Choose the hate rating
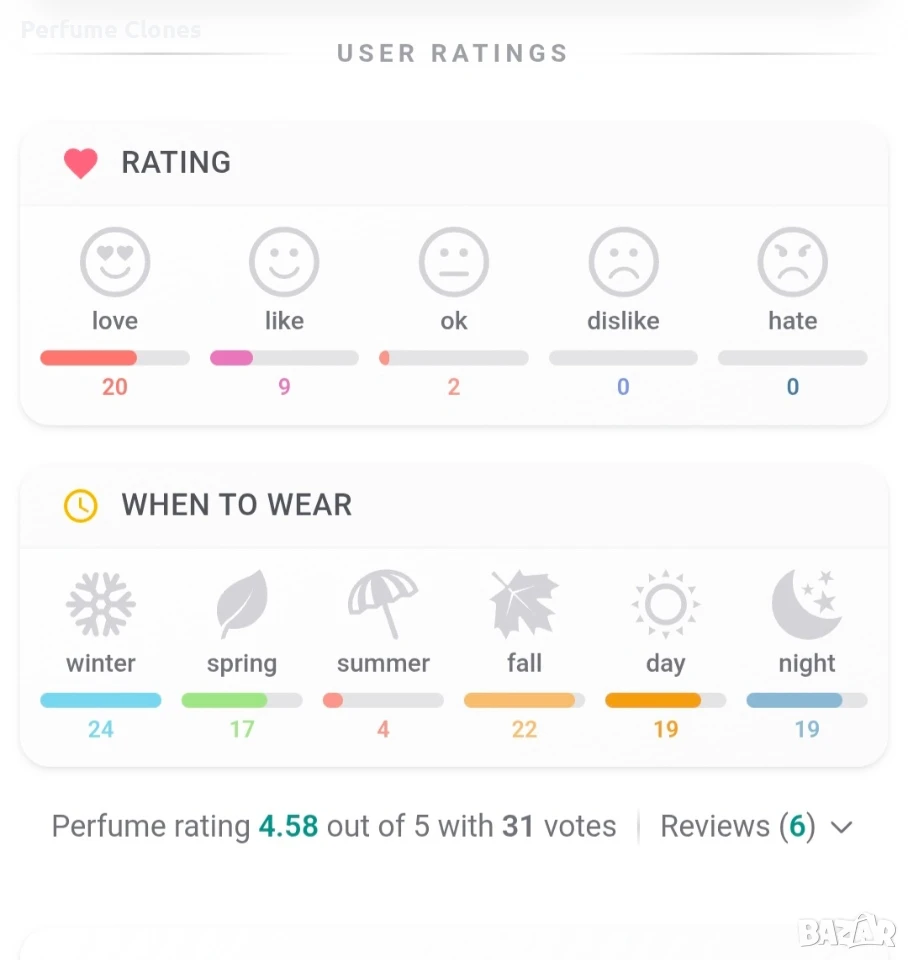This screenshot has height=960, width=908. pyautogui.click(x=793, y=262)
